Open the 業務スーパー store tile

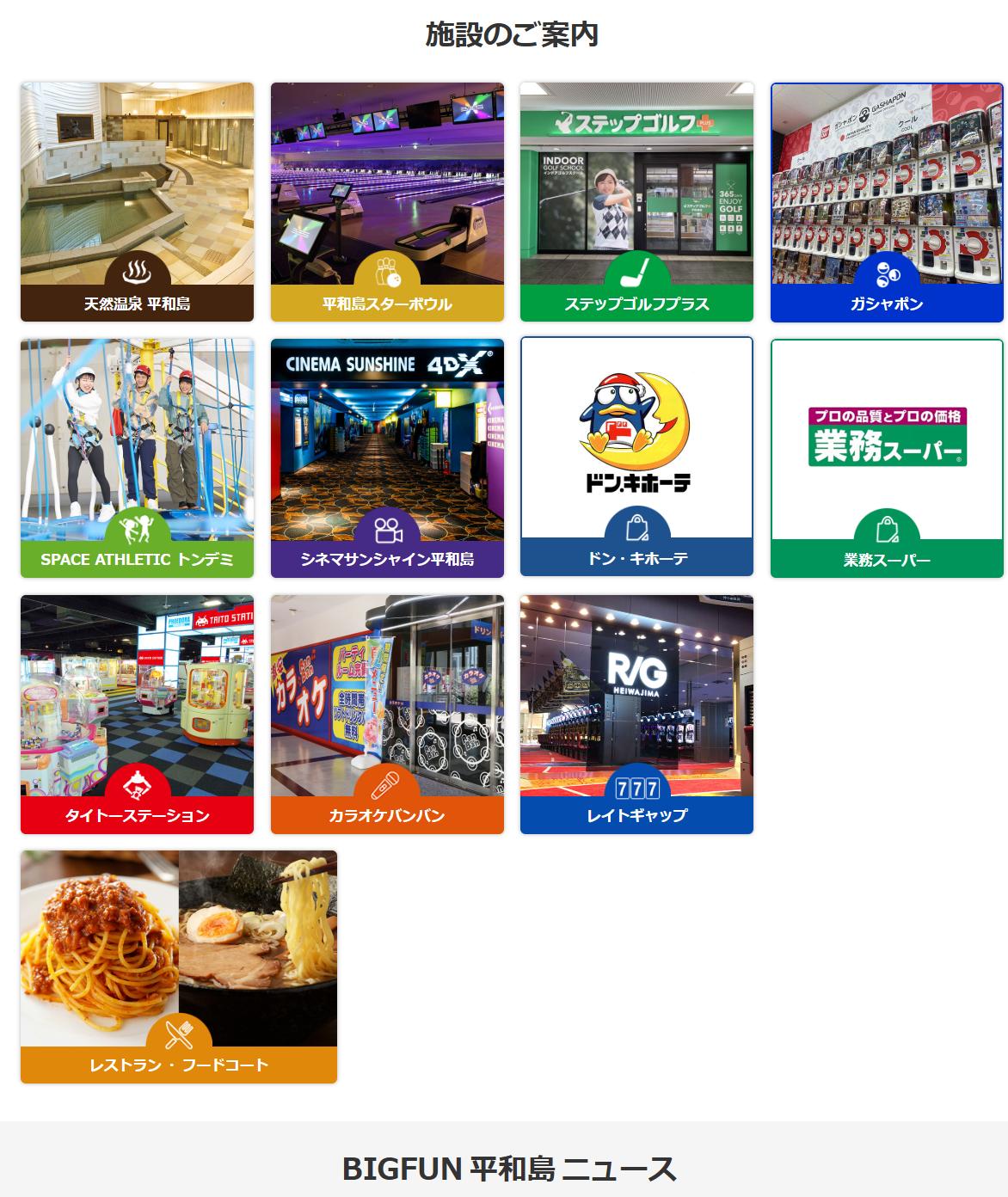tap(887, 457)
